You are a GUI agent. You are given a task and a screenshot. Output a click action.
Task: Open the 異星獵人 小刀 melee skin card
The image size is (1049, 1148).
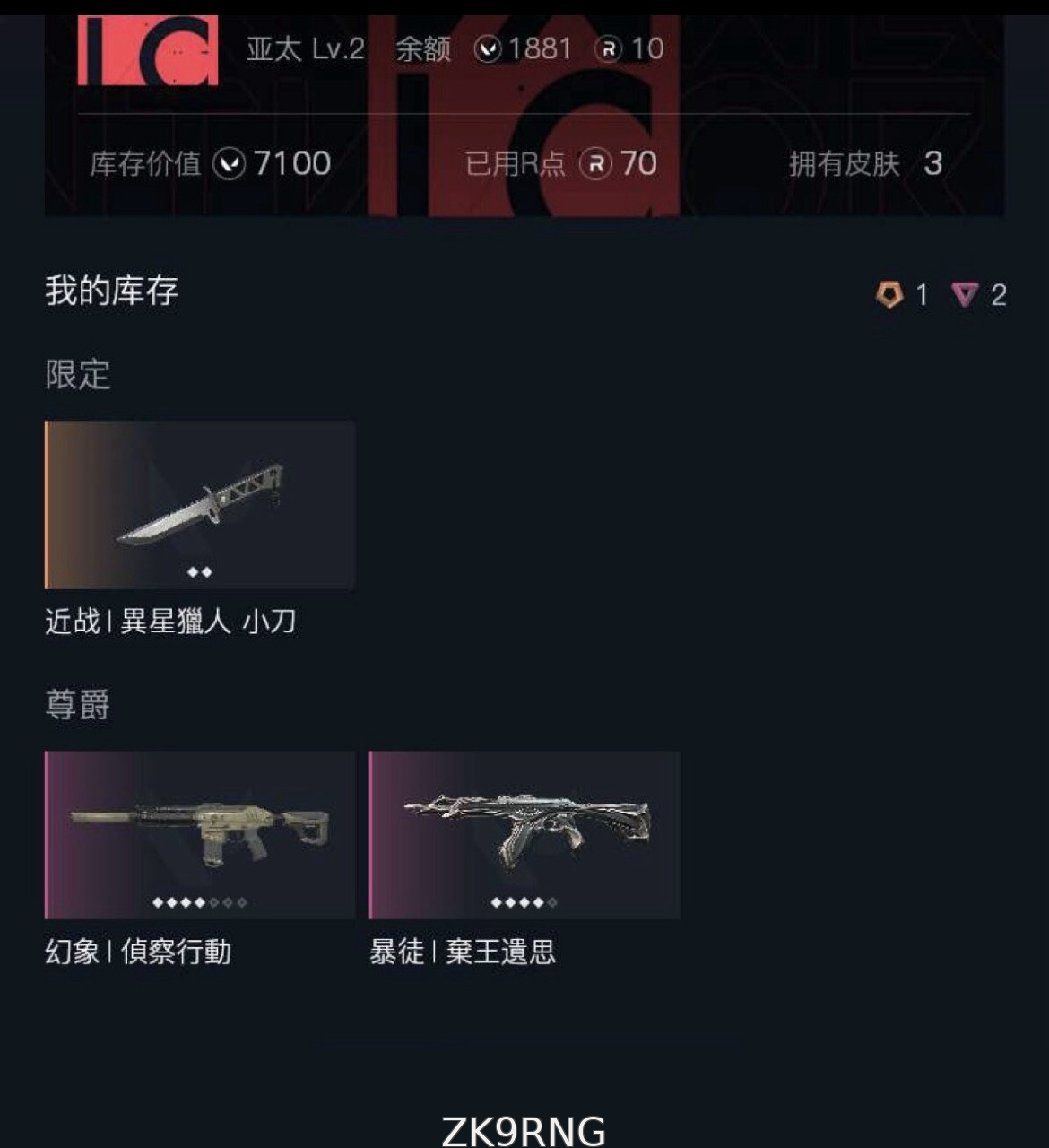(x=200, y=504)
